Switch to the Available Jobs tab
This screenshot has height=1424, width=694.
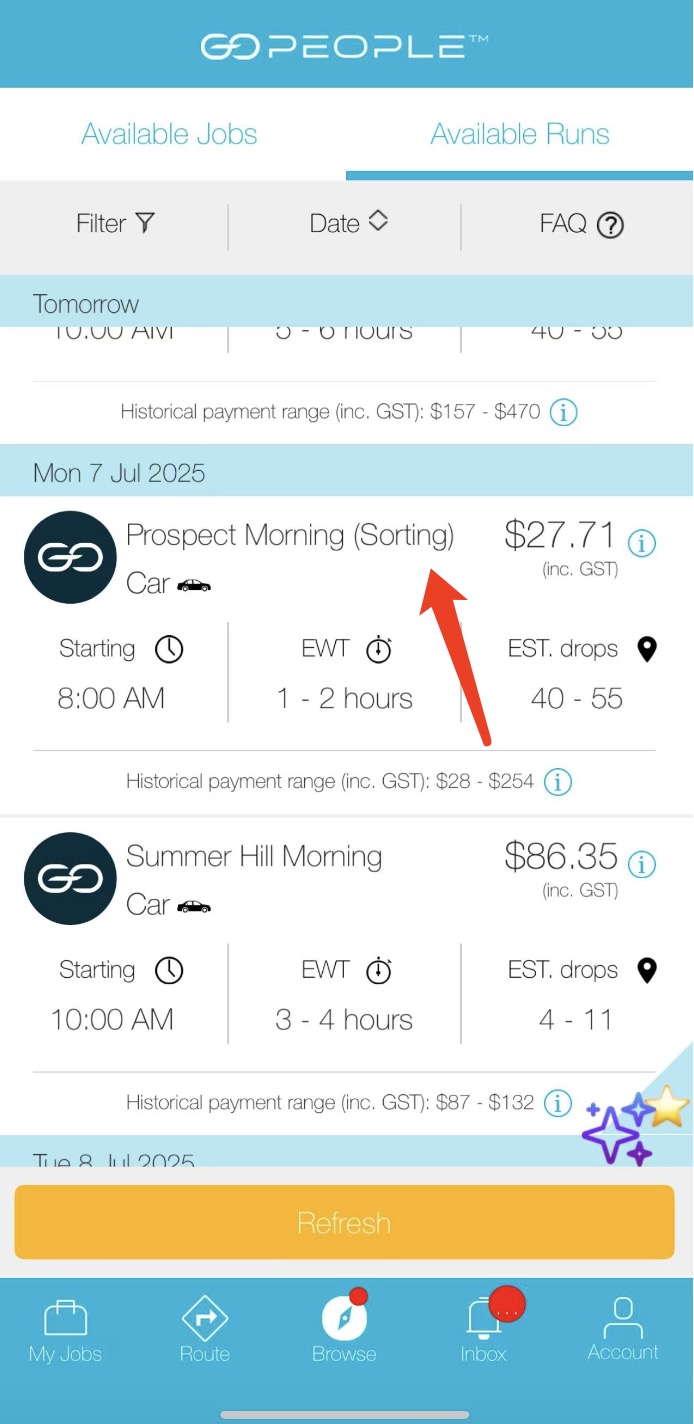(169, 134)
